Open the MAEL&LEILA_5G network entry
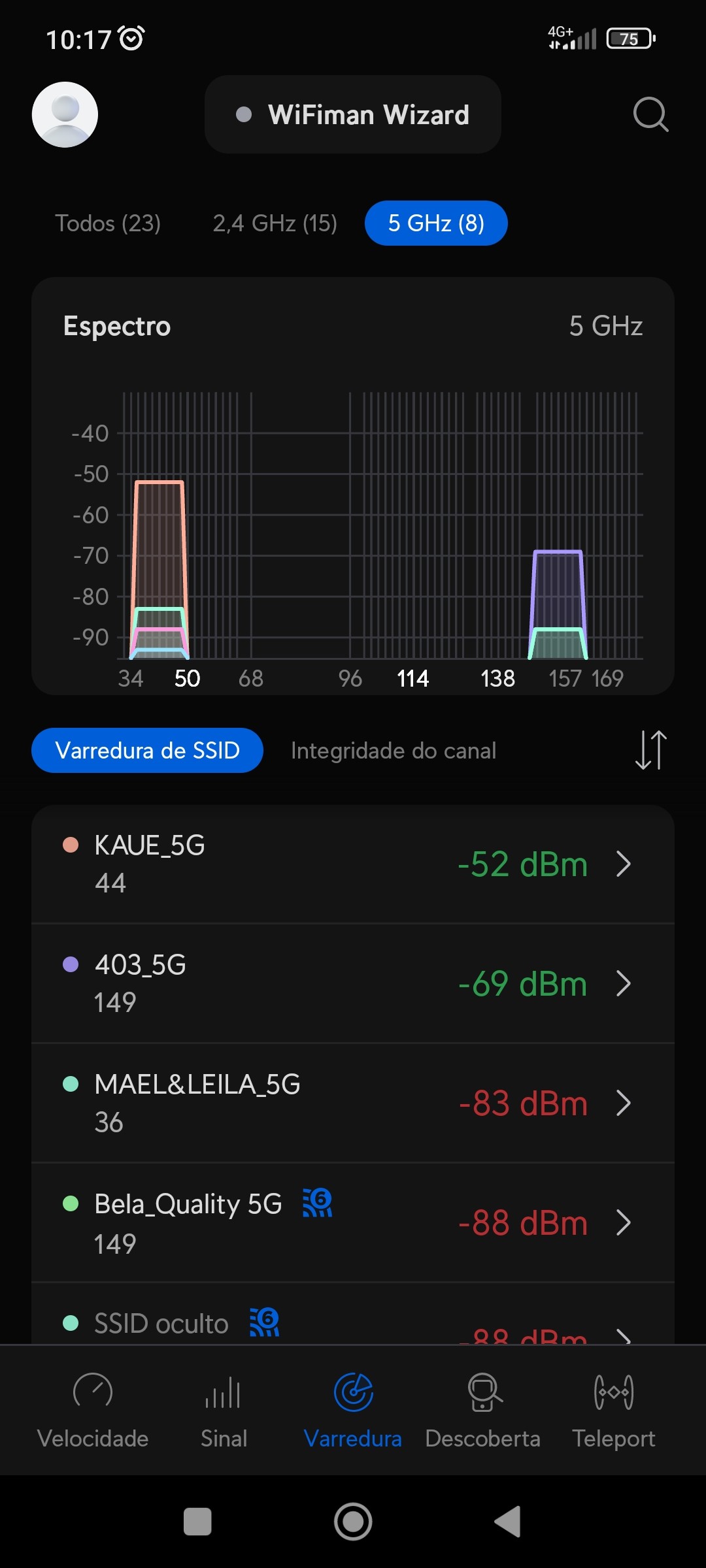Image resolution: width=706 pixels, height=1568 pixels. 353,1103
